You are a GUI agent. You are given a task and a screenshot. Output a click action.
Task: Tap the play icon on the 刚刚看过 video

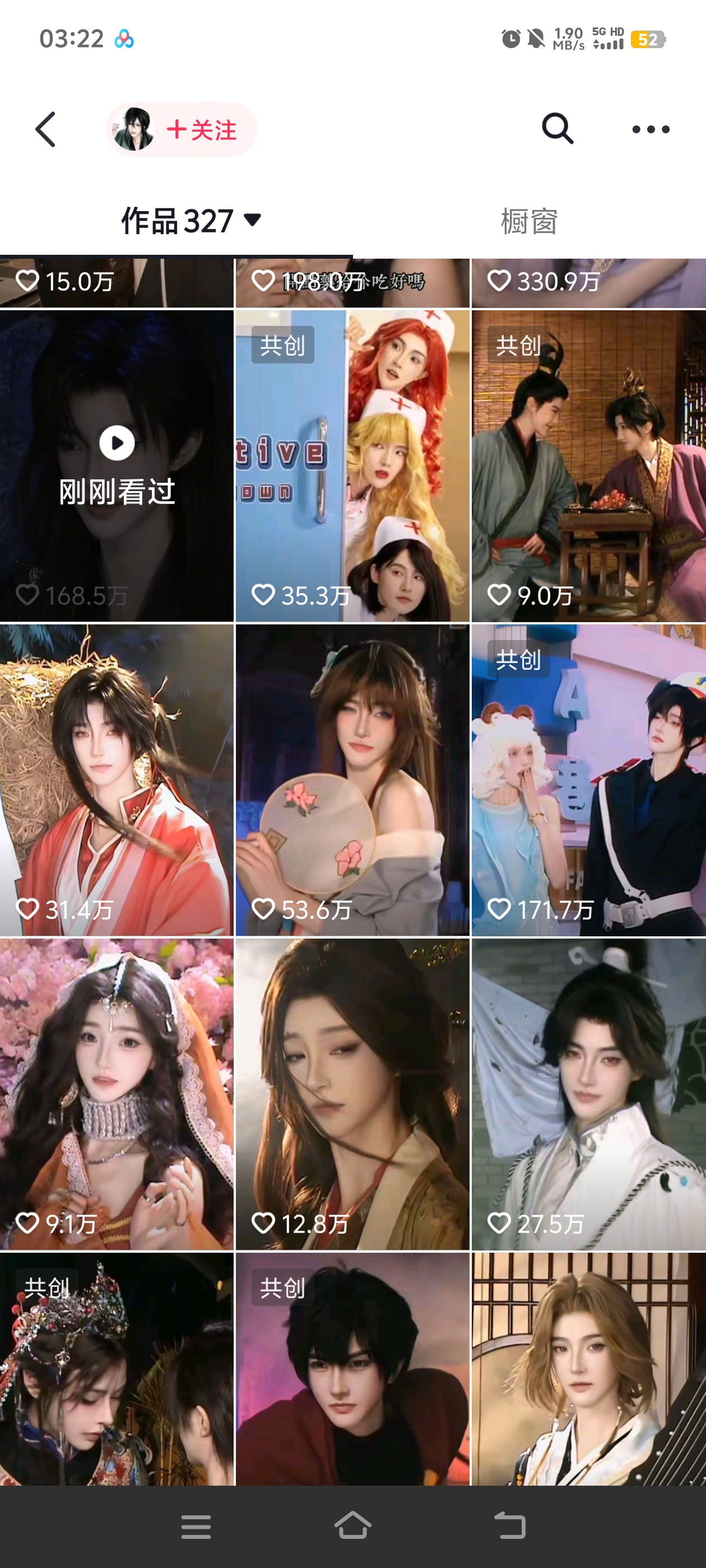tap(117, 444)
